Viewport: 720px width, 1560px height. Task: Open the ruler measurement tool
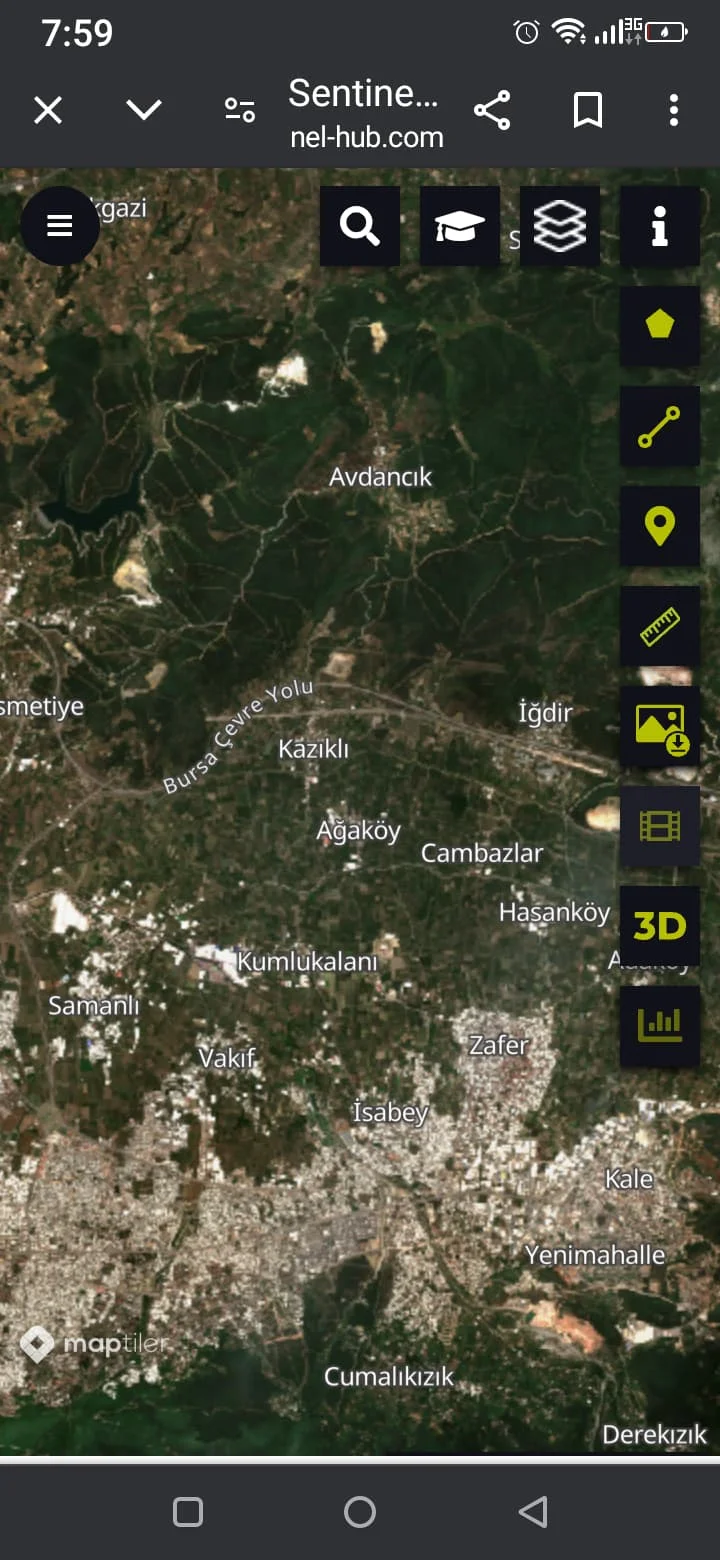pyautogui.click(x=659, y=626)
